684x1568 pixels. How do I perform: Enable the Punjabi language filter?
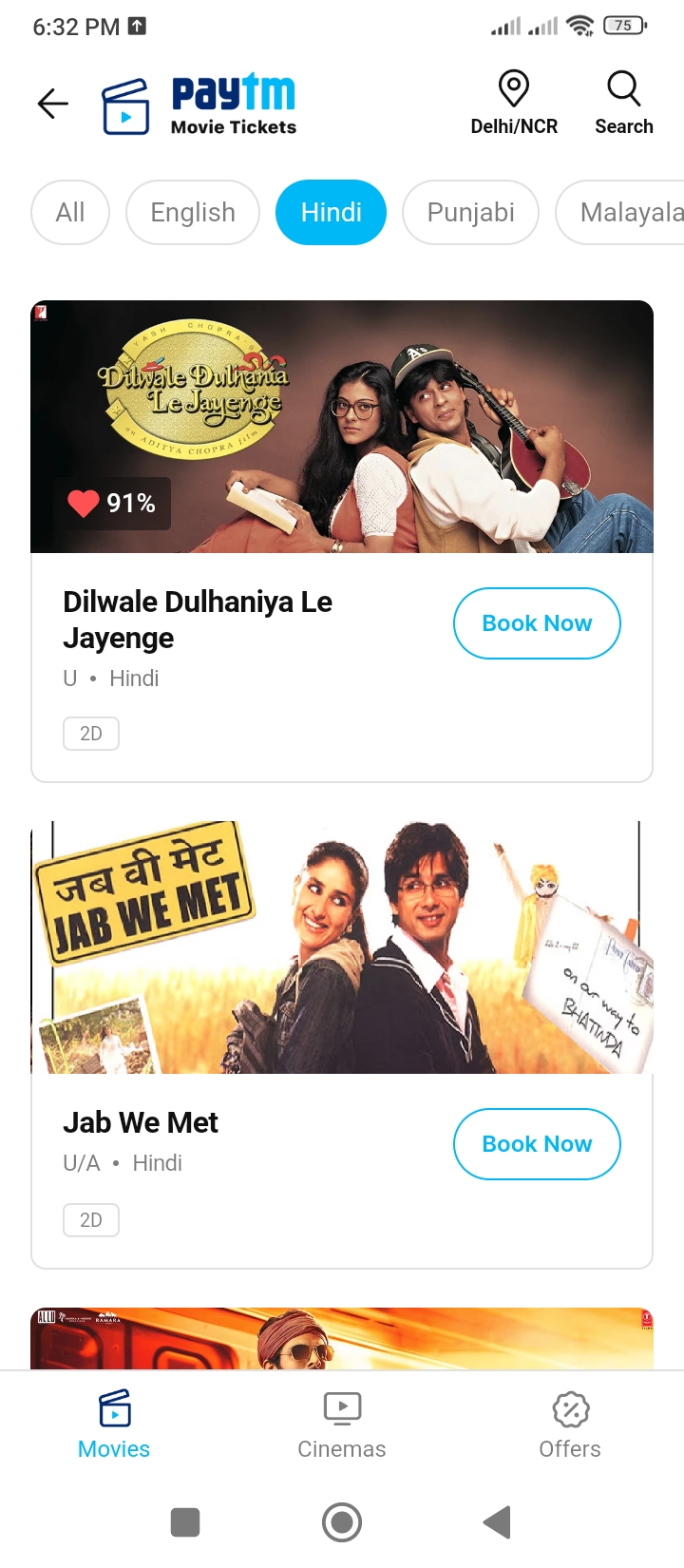click(470, 212)
